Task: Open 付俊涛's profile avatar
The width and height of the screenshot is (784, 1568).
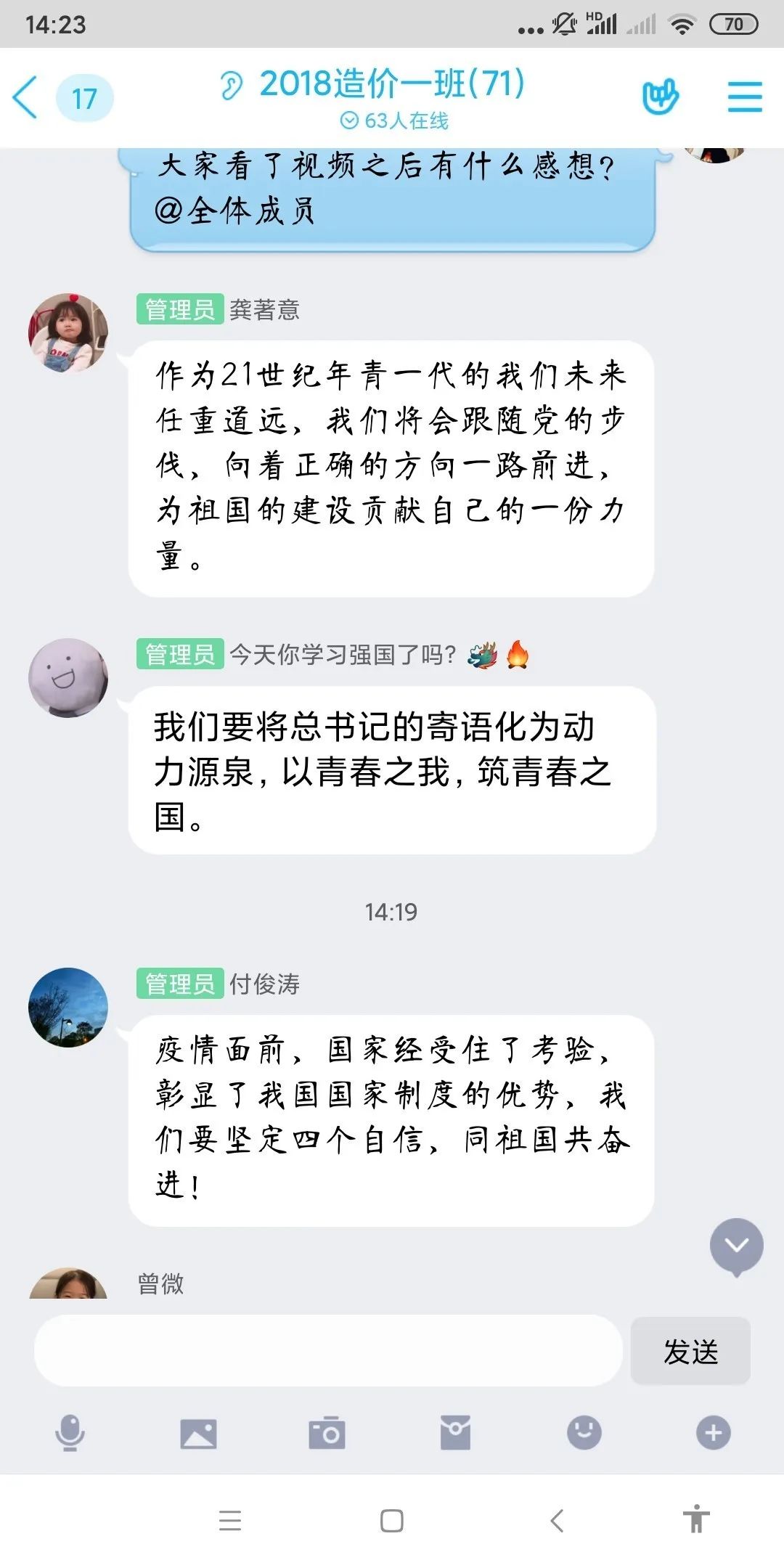Action: [68, 1007]
